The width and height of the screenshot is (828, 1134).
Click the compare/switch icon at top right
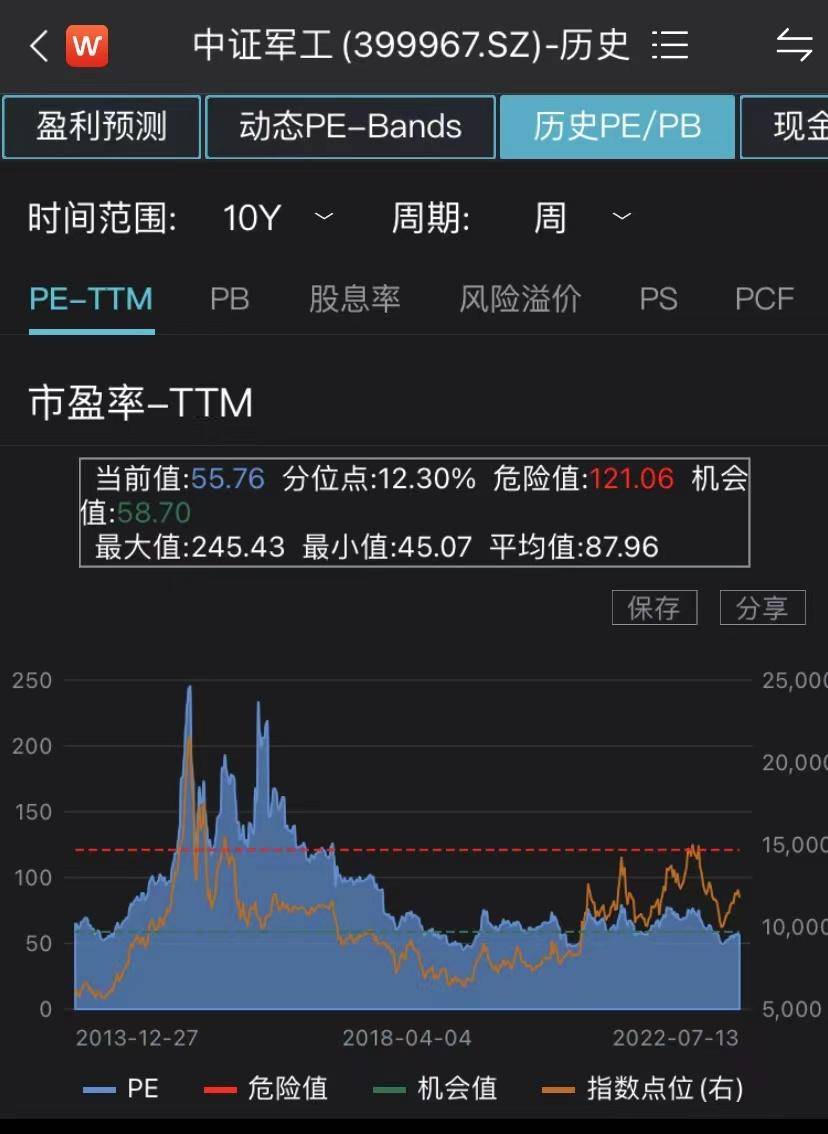coord(795,45)
